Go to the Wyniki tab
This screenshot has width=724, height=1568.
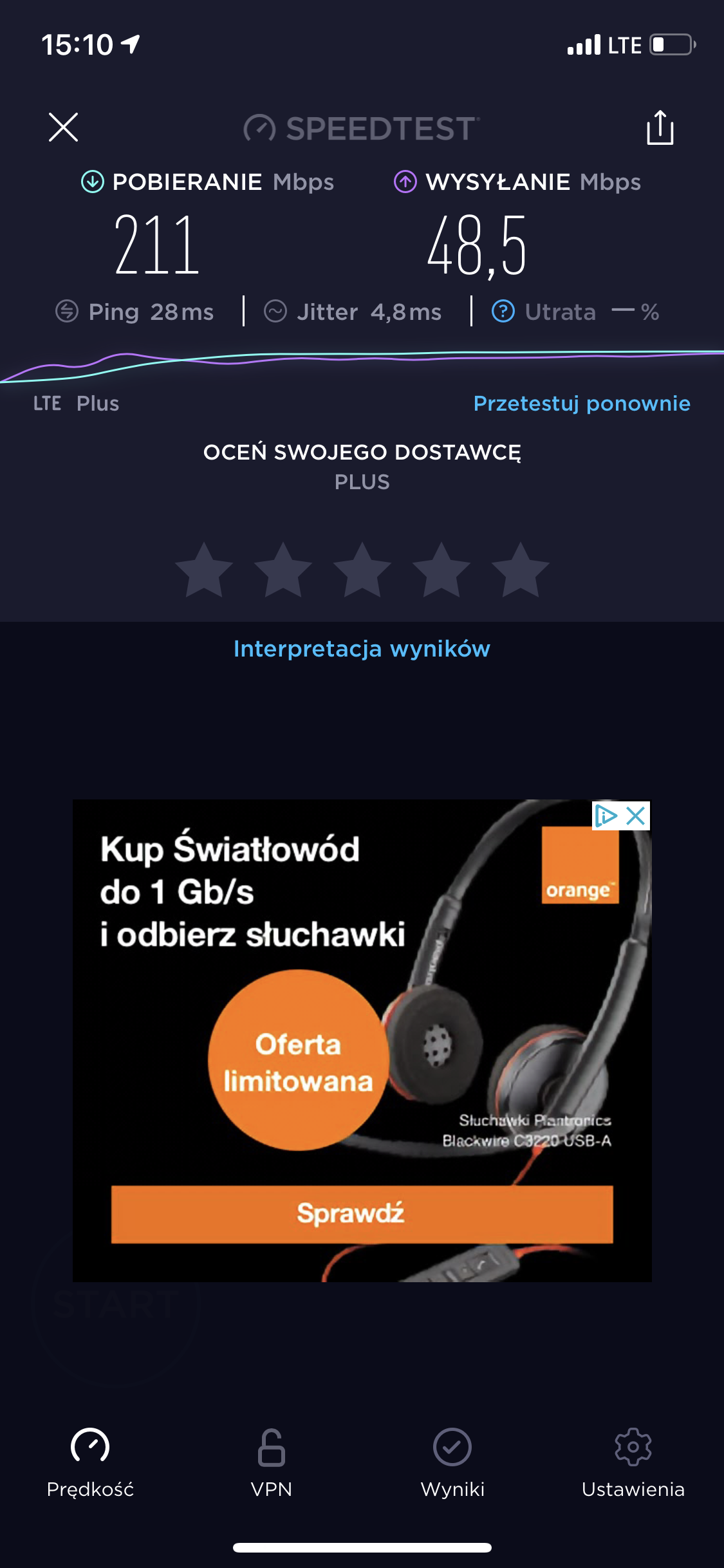pos(452,1462)
